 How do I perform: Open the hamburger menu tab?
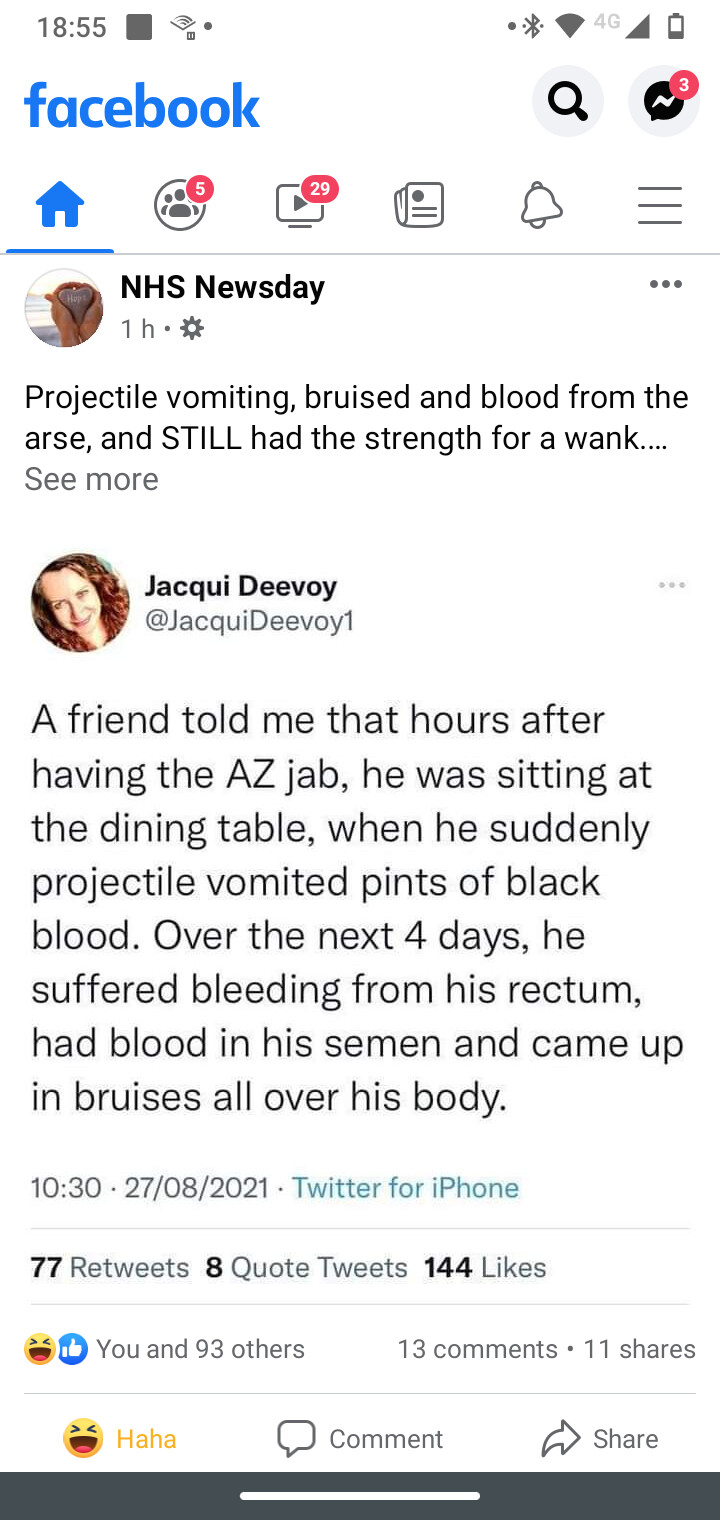660,206
